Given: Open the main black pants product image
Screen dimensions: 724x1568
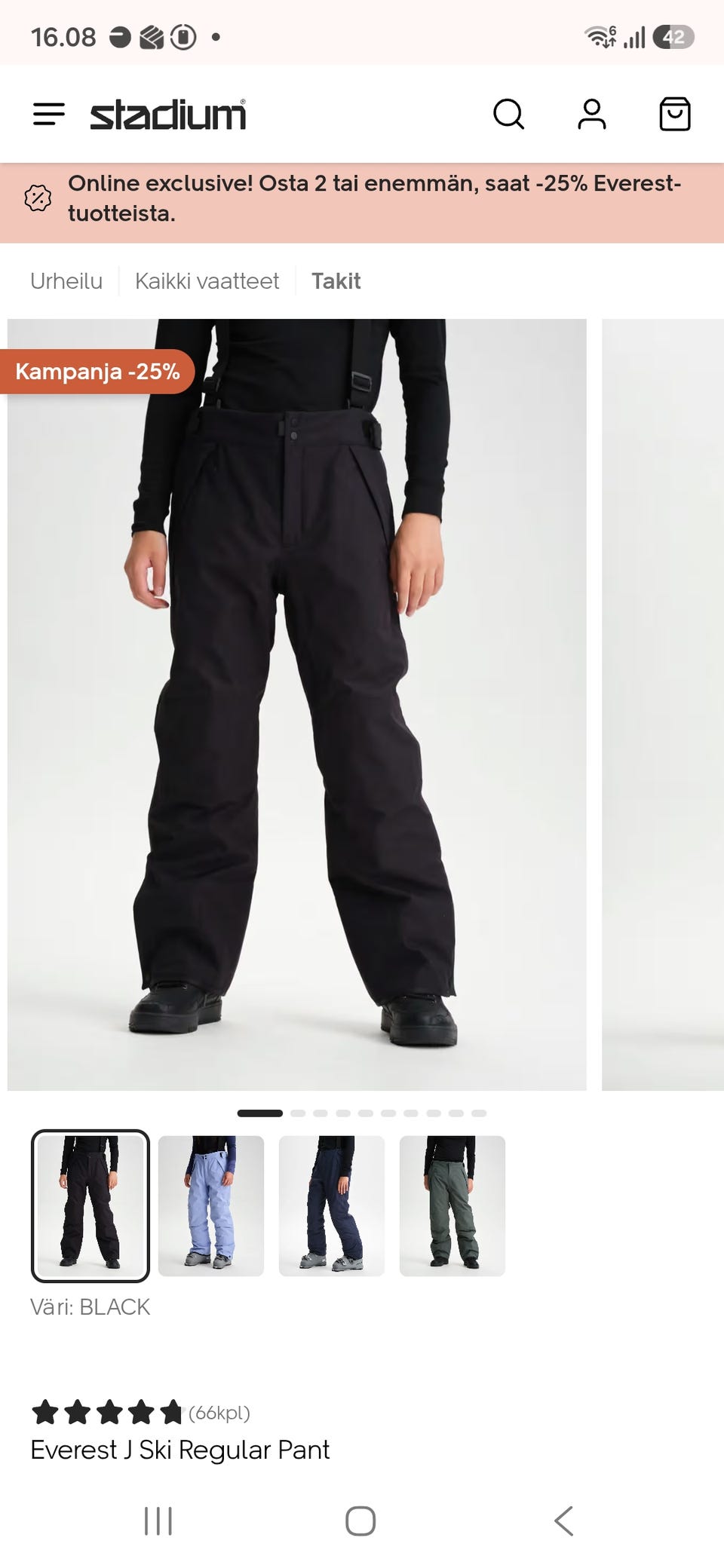Looking at the screenshot, I should (x=297, y=704).
